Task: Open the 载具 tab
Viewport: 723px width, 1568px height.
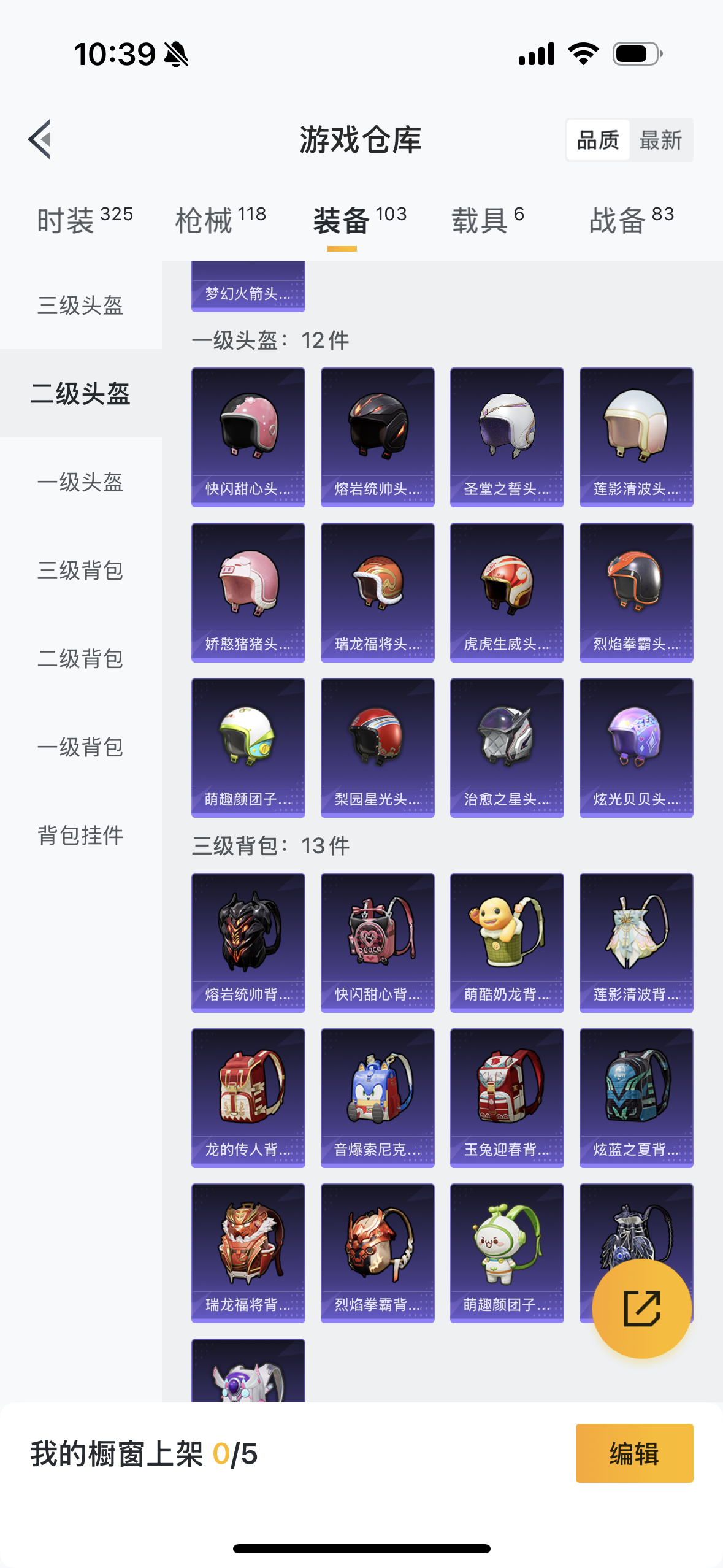Action: coord(488,220)
